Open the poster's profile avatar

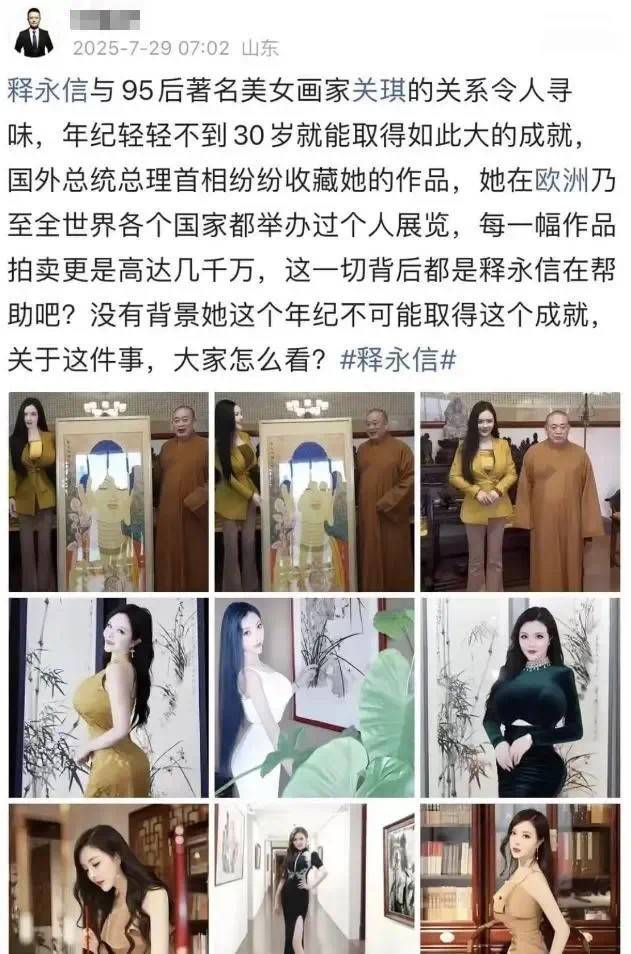[33, 30]
